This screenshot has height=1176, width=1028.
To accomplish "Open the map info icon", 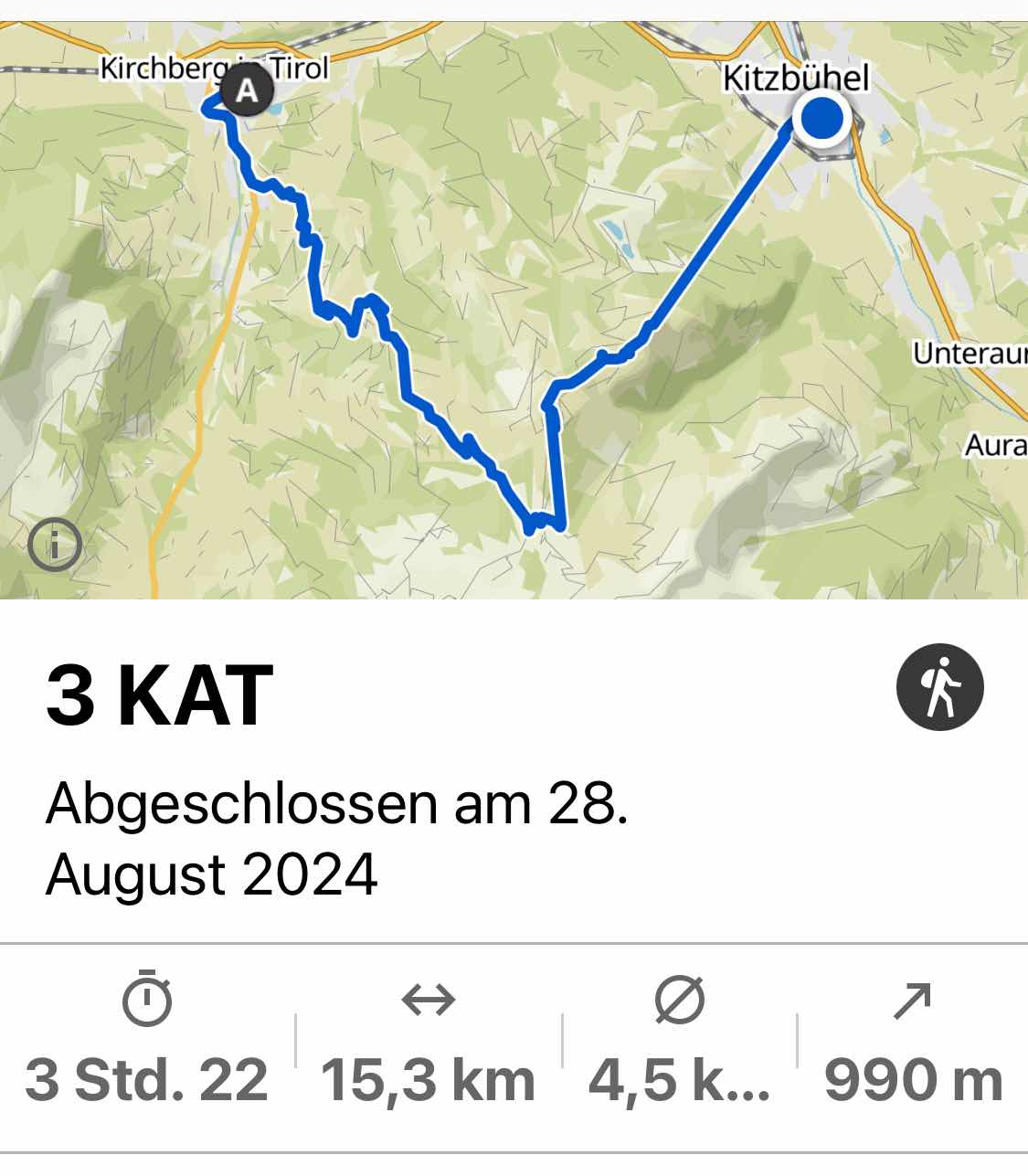I will (55, 546).
